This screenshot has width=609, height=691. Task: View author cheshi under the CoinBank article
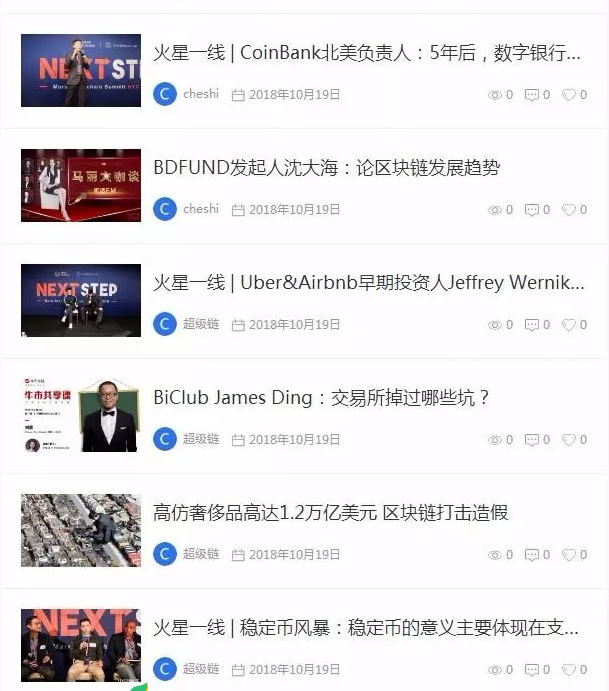[200, 95]
